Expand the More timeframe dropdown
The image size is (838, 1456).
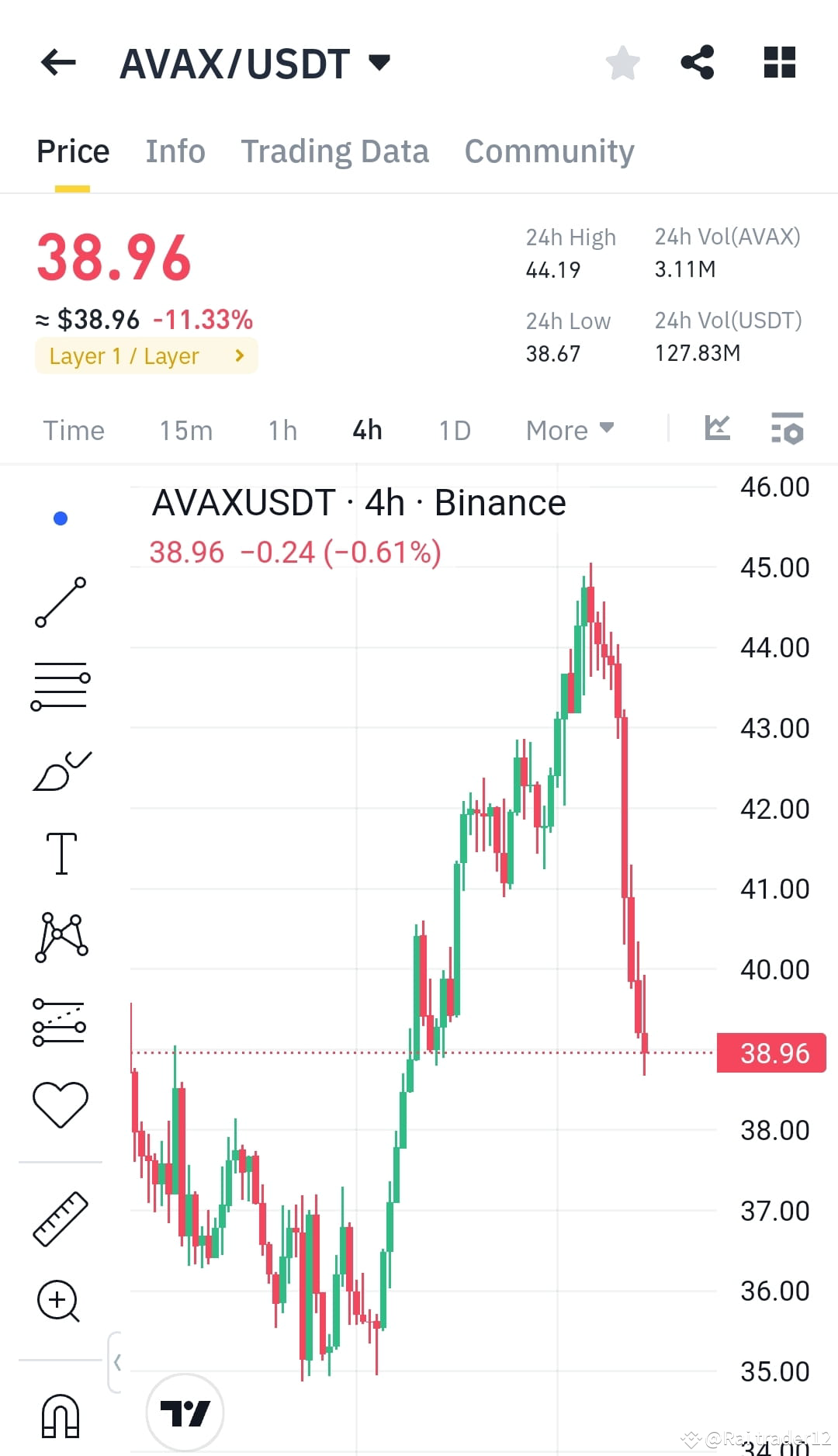point(570,430)
